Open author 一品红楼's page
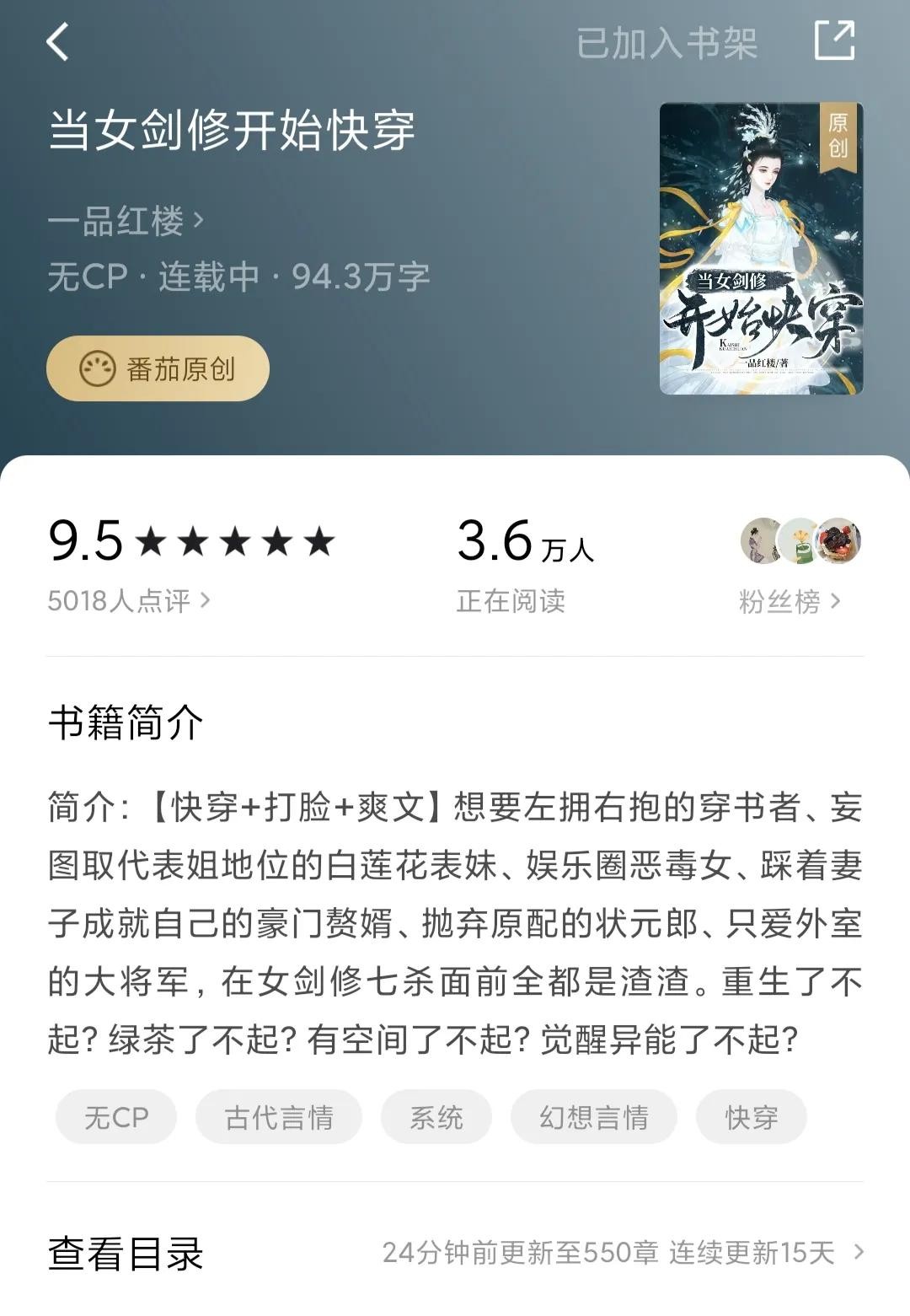 pos(125,221)
